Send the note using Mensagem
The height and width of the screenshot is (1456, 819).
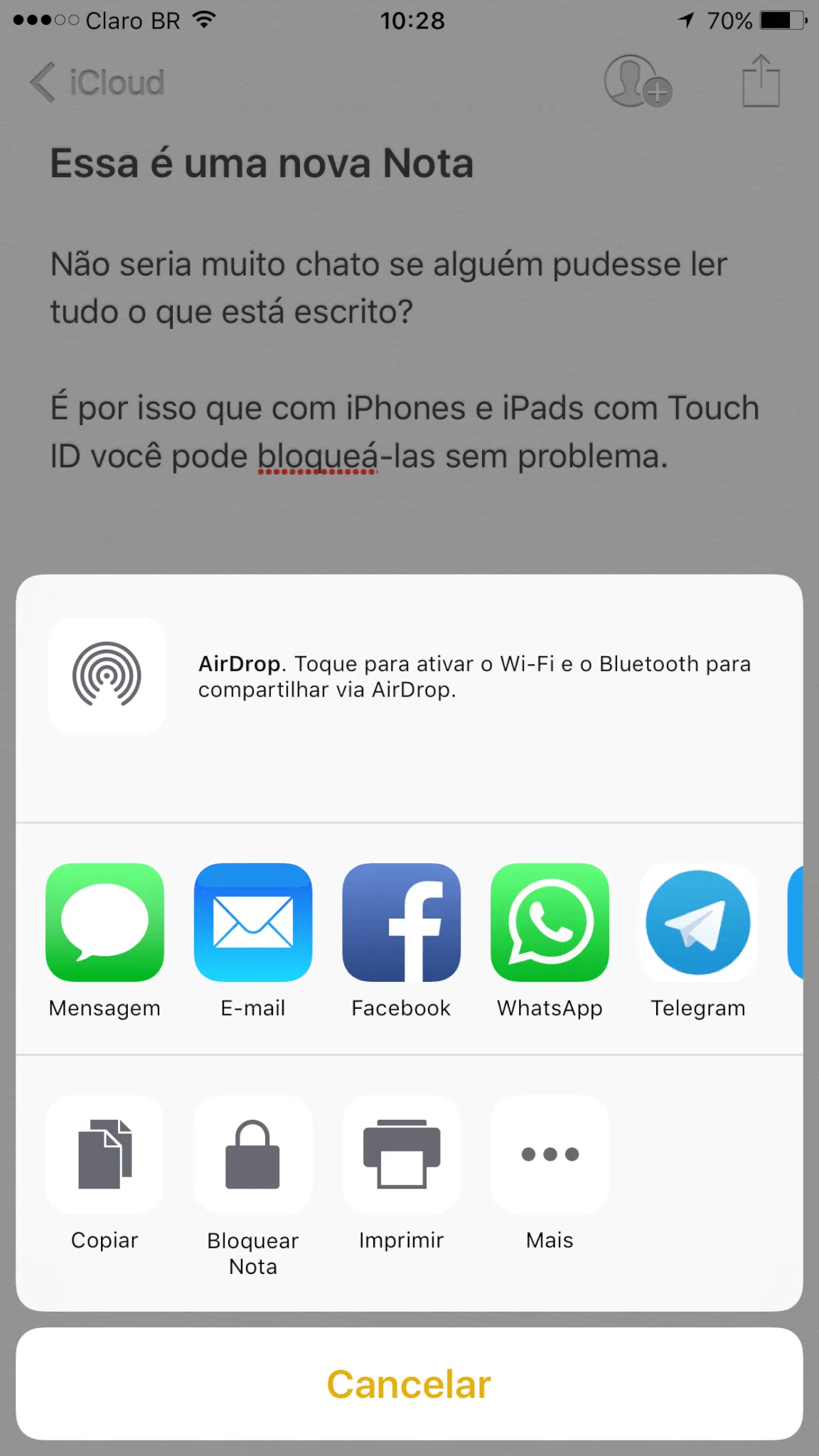click(105, 922)
